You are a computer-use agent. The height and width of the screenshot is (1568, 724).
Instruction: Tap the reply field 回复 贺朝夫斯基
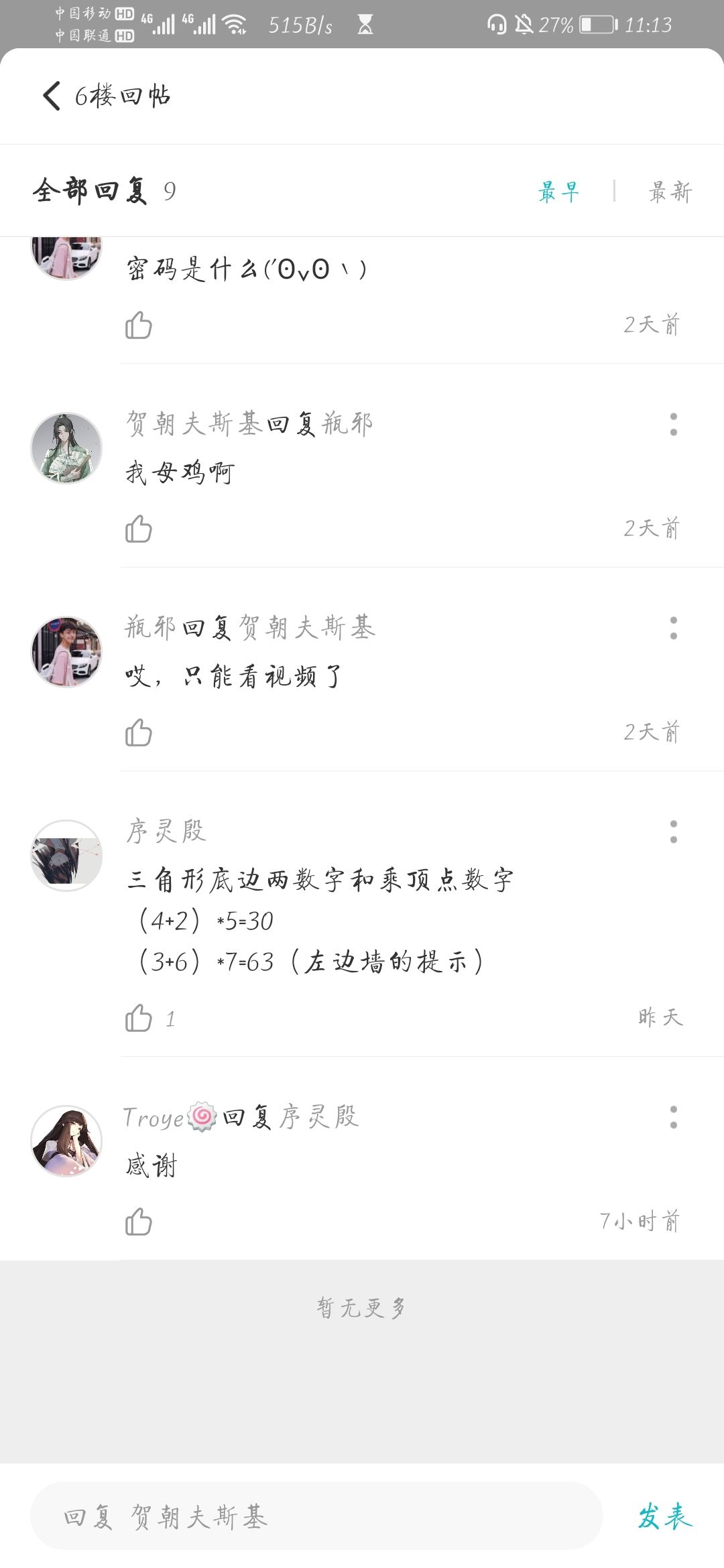315,1516
